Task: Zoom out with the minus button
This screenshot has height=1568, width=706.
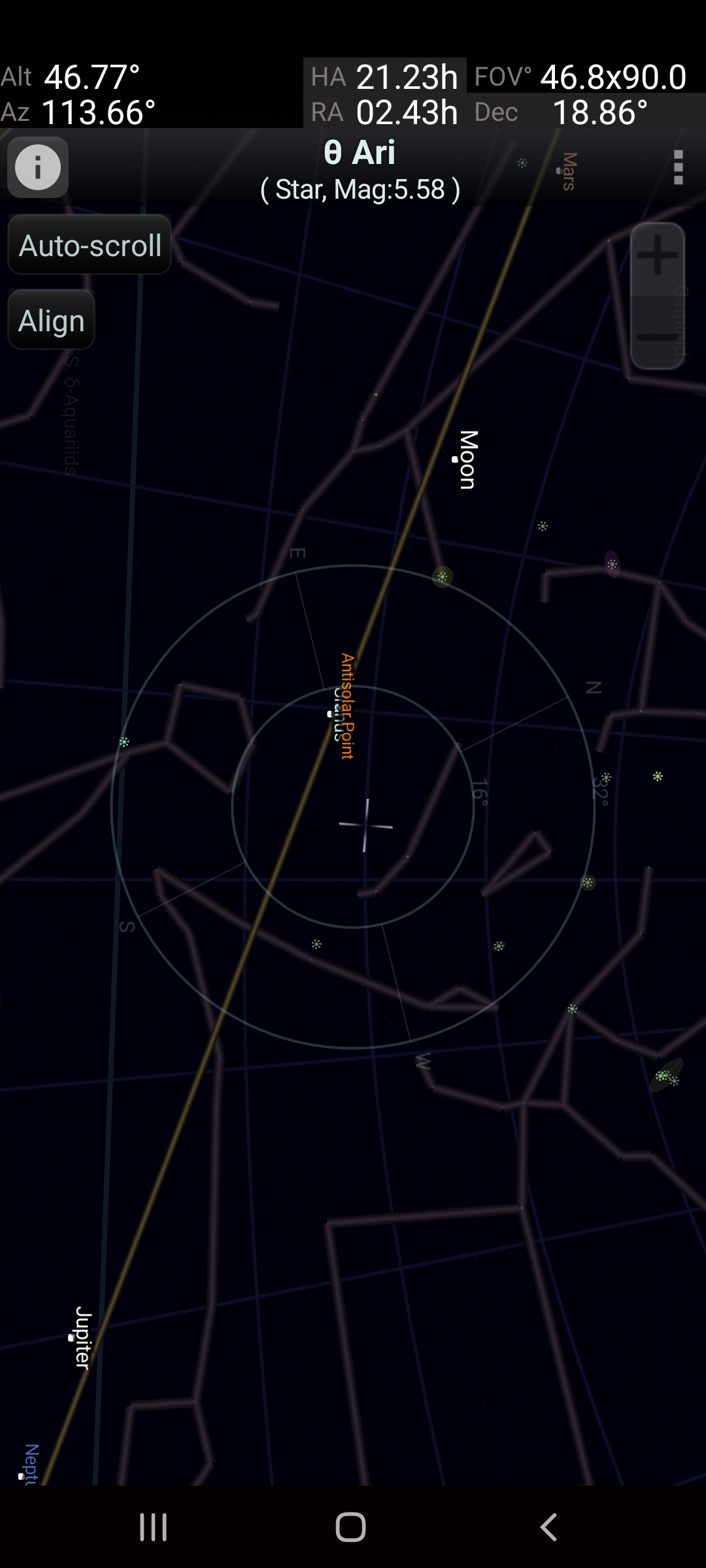Action: (657, 336)
